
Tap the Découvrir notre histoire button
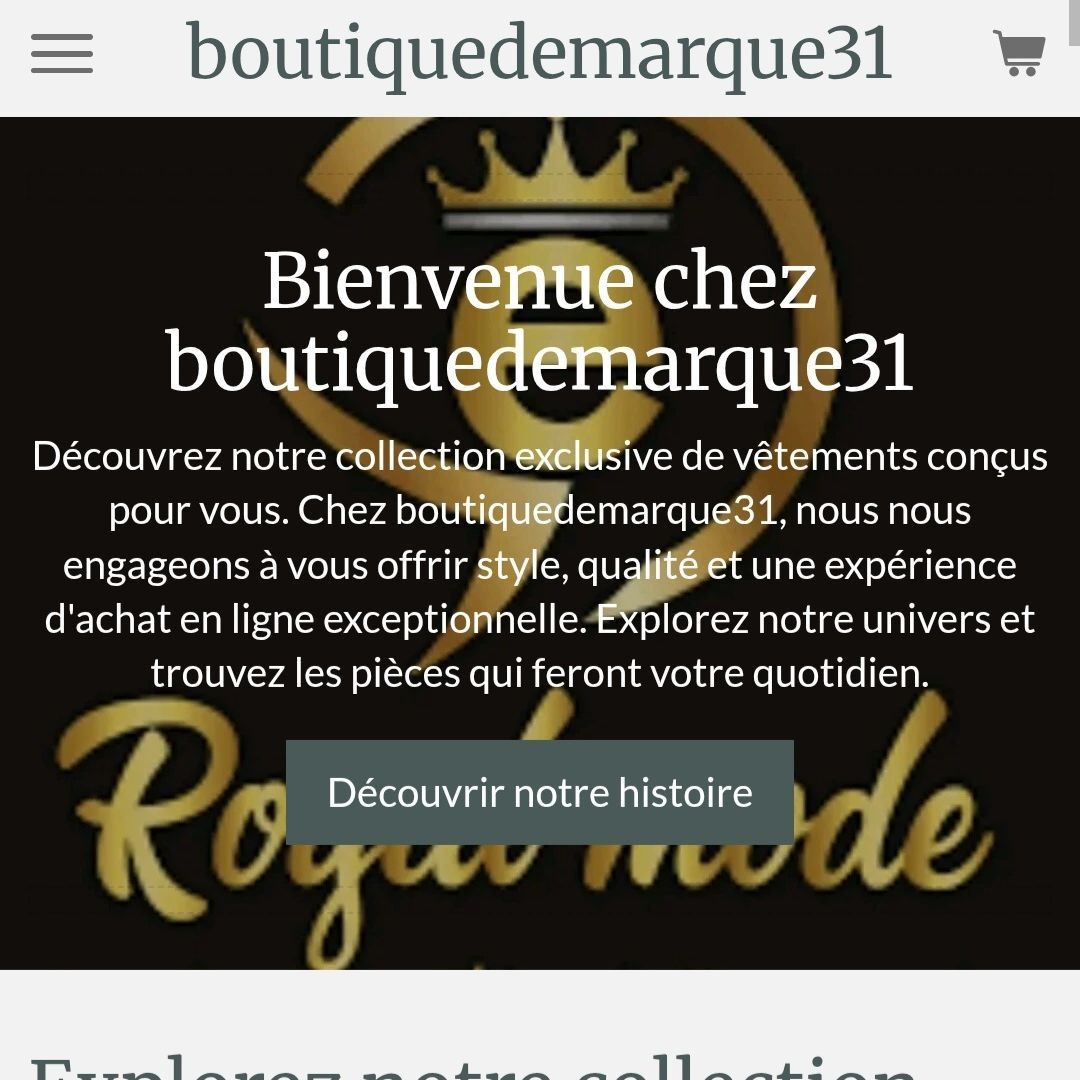[540, 792]
